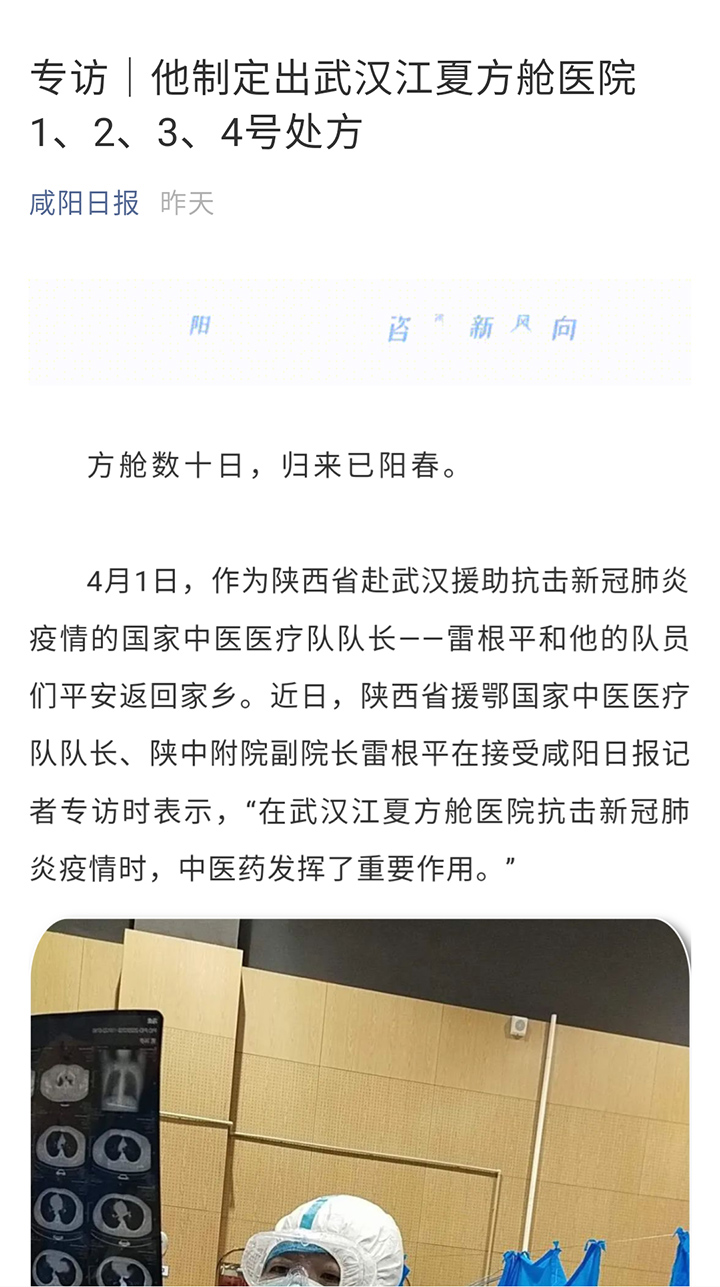Image resolution: width=720 pixels, height=1287 pixels.
Task: View the doctor photo in the article
Action: tap(360, 1100)
